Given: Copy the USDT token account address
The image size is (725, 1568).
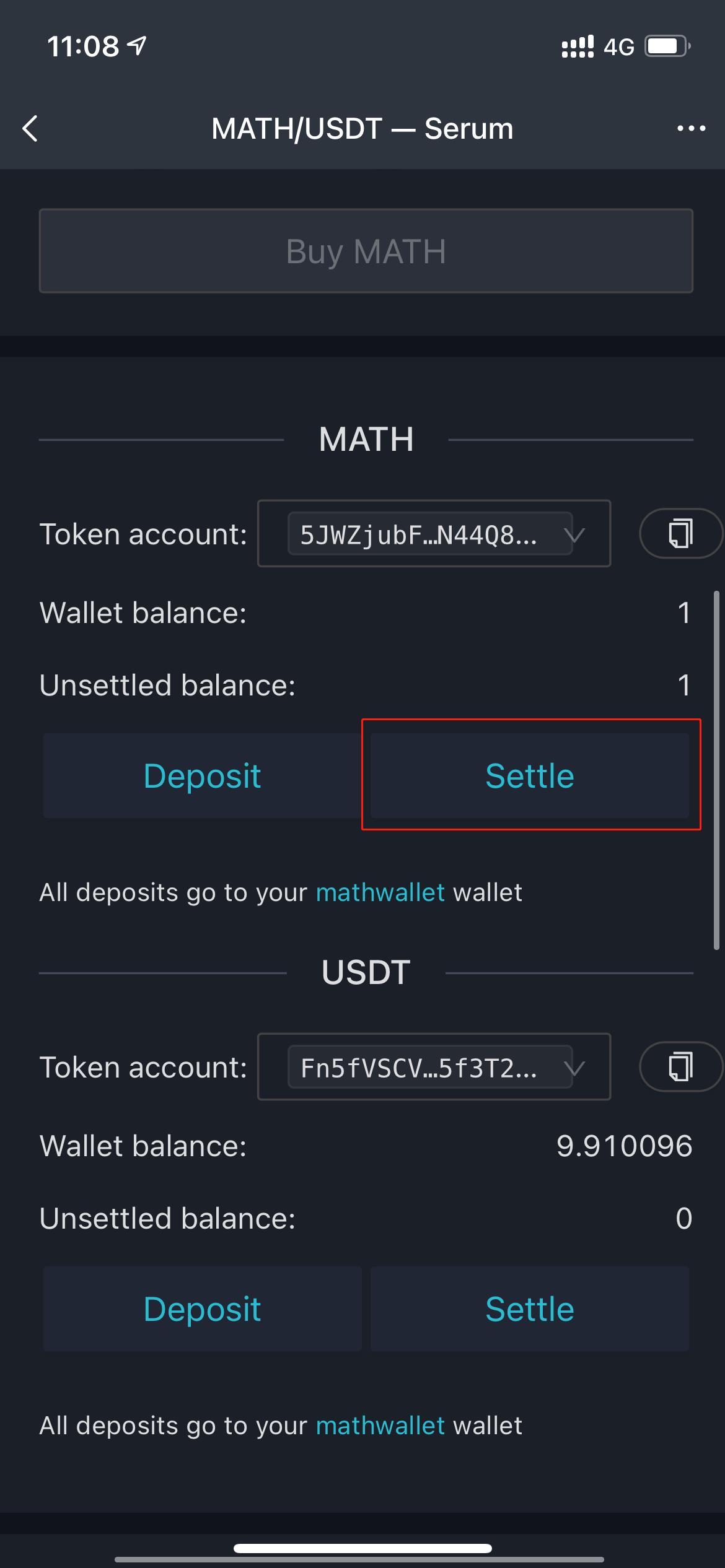Looking at the screenshot, I should click(679, 1067).
